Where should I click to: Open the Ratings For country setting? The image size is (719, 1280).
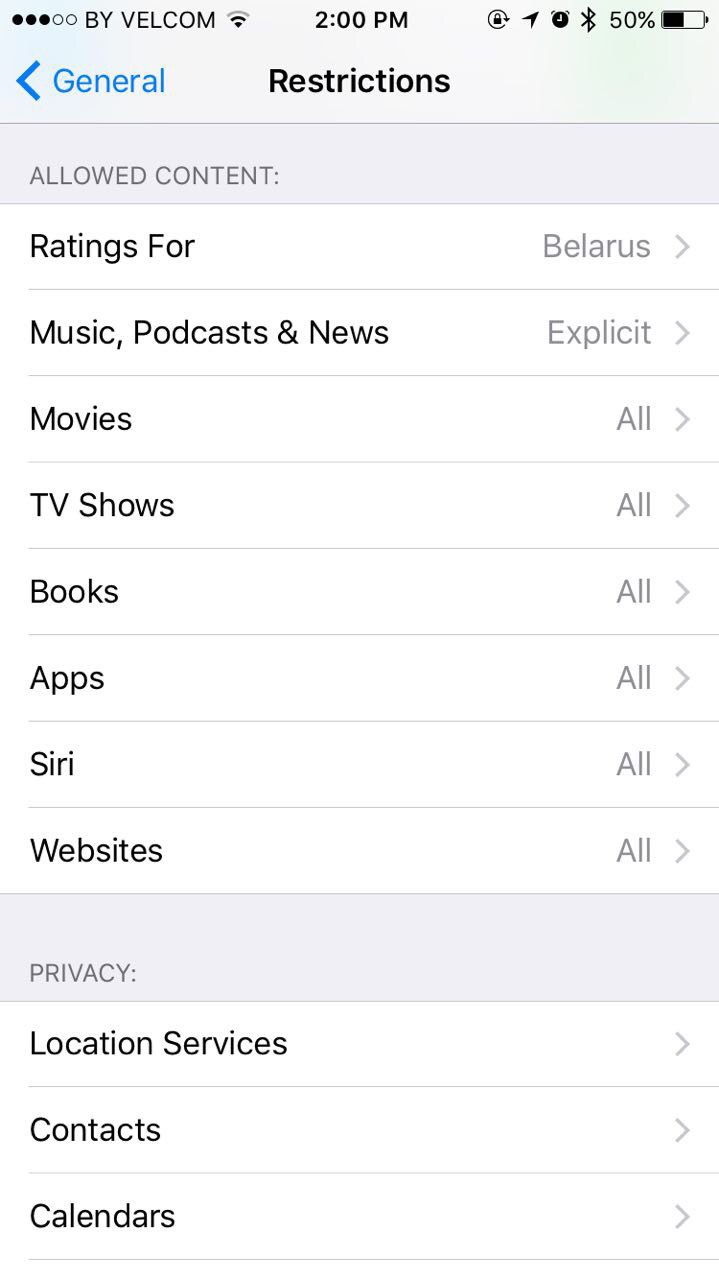tap(359, 247)
